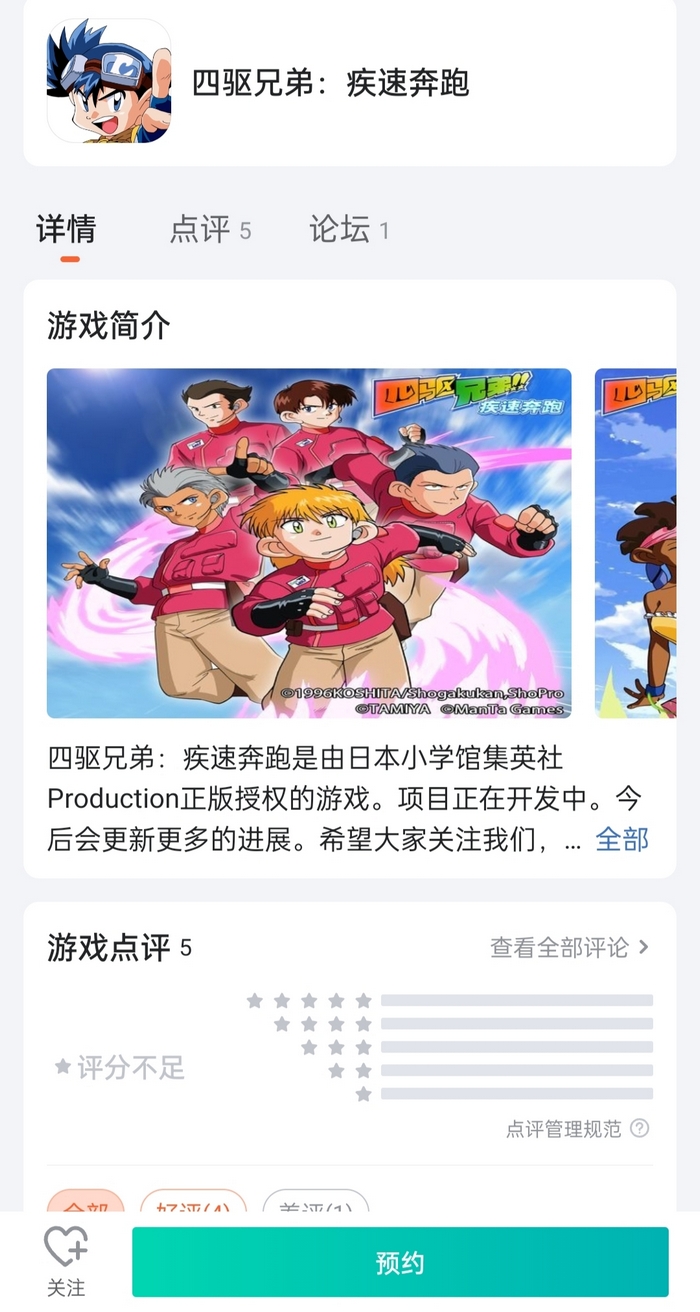
Task: Filter reviews by 差评(1)
Action: tap(315, 1203)
